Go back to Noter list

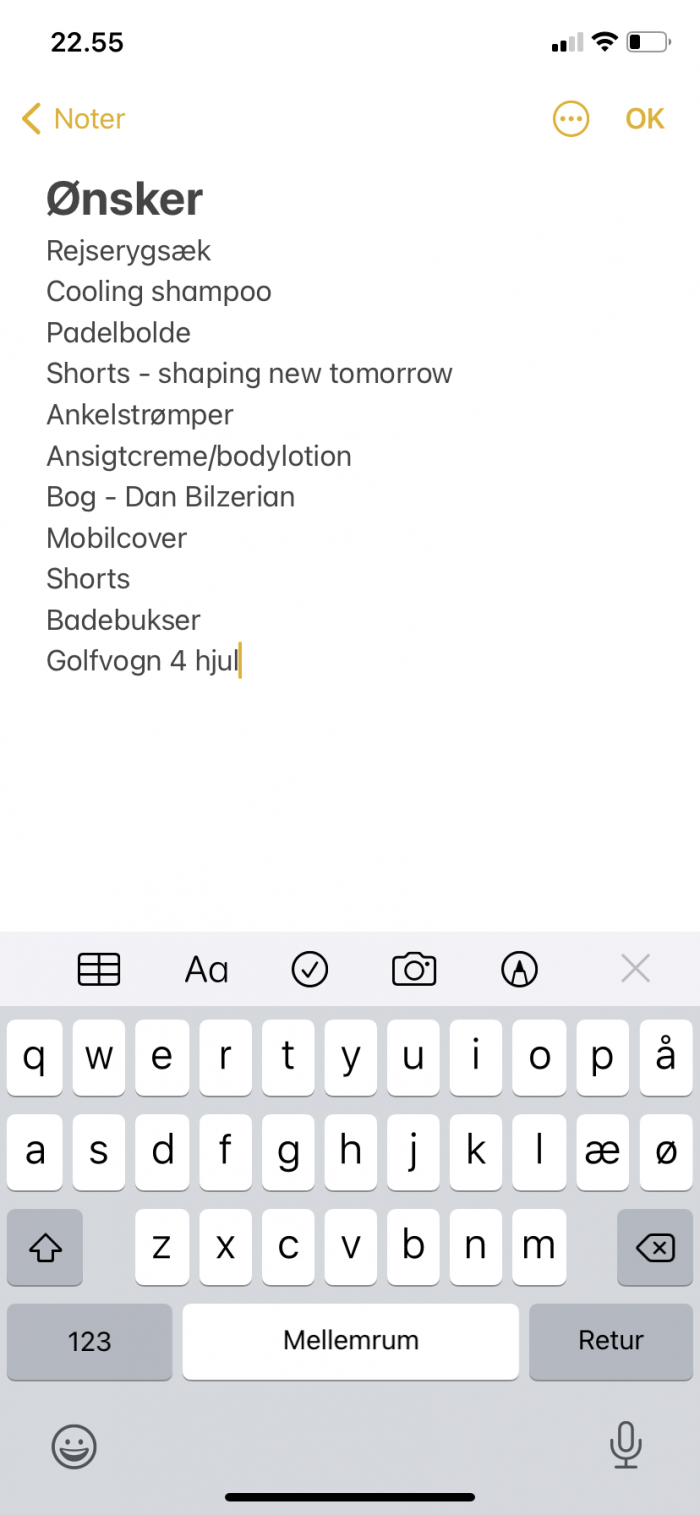73,119
